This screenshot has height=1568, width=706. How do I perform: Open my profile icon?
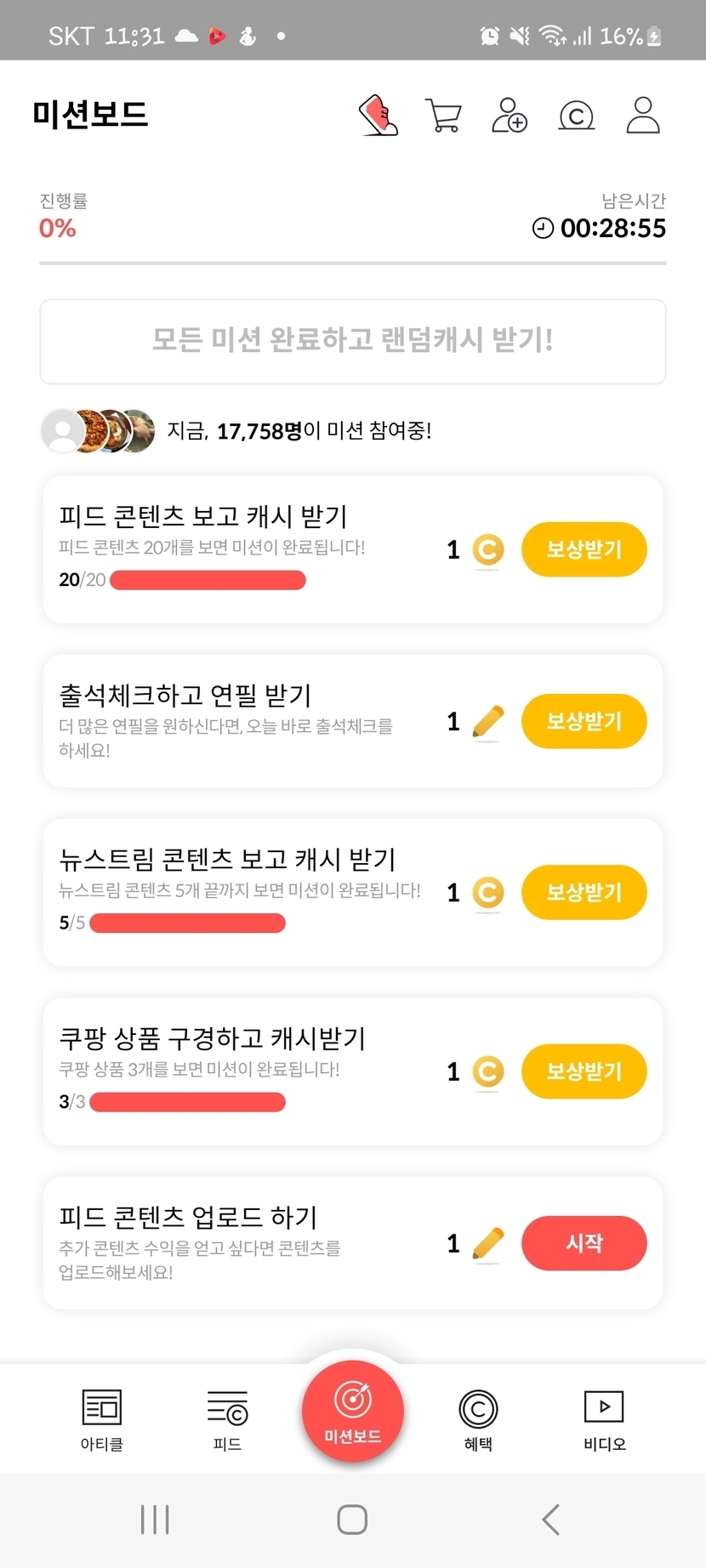click(x=643, y=116)
